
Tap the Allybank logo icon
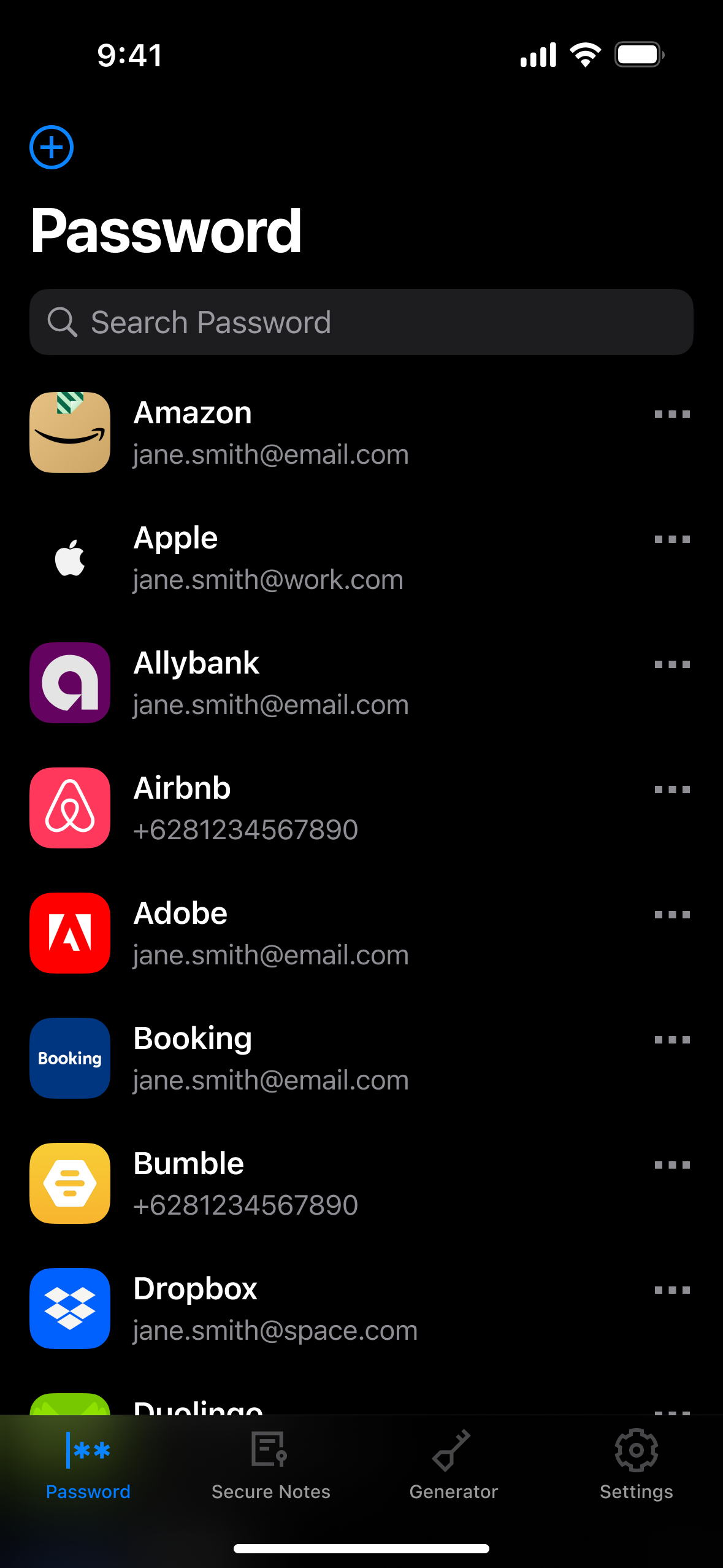(x=69, y=683)
